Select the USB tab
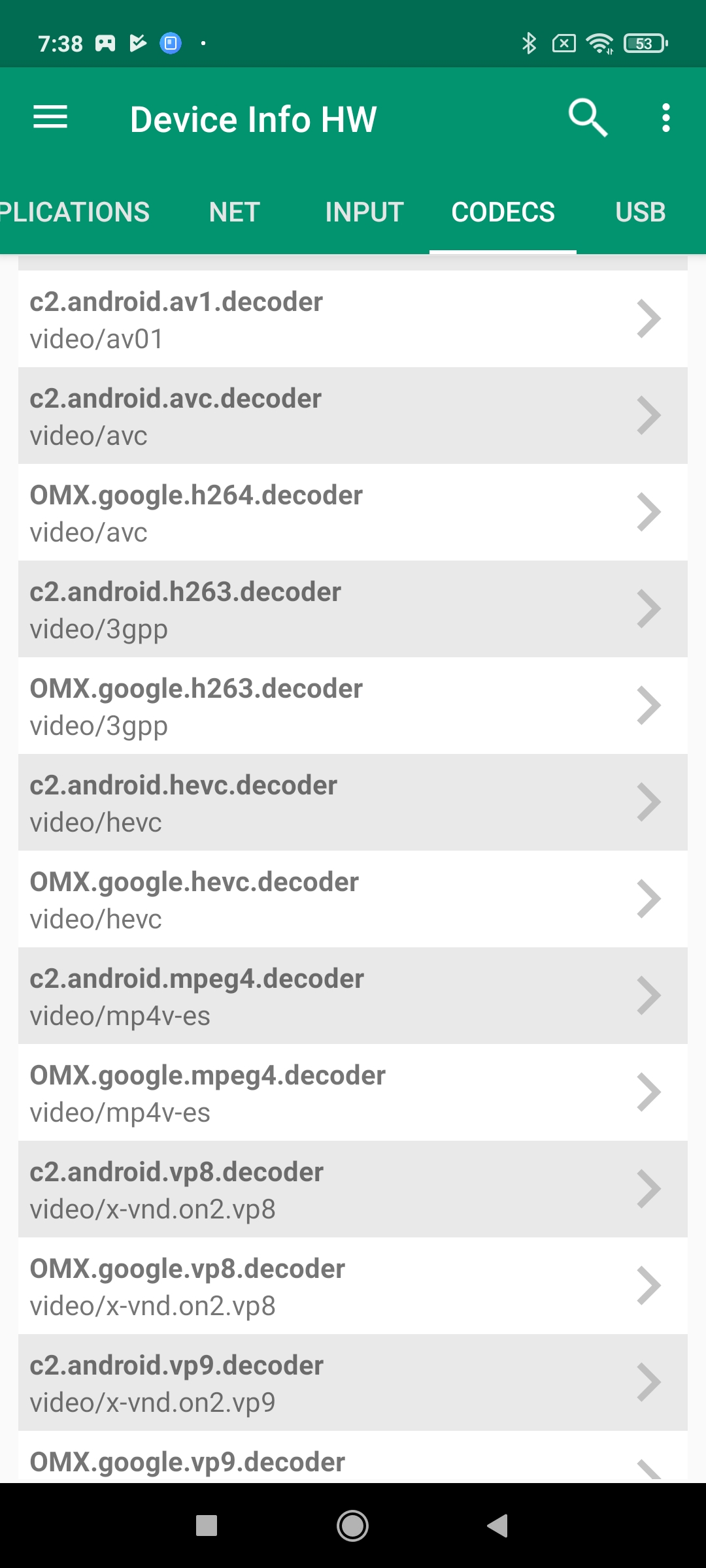This screenshot has width=706, height=1568. [x=640, y=212]
